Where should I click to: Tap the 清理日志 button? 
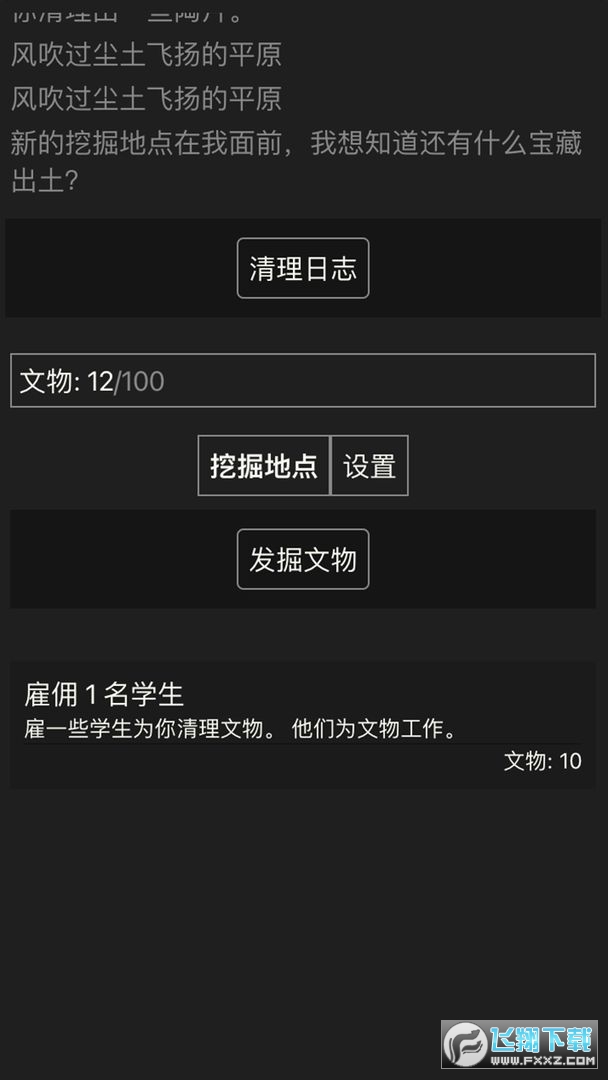click(303, 268)
